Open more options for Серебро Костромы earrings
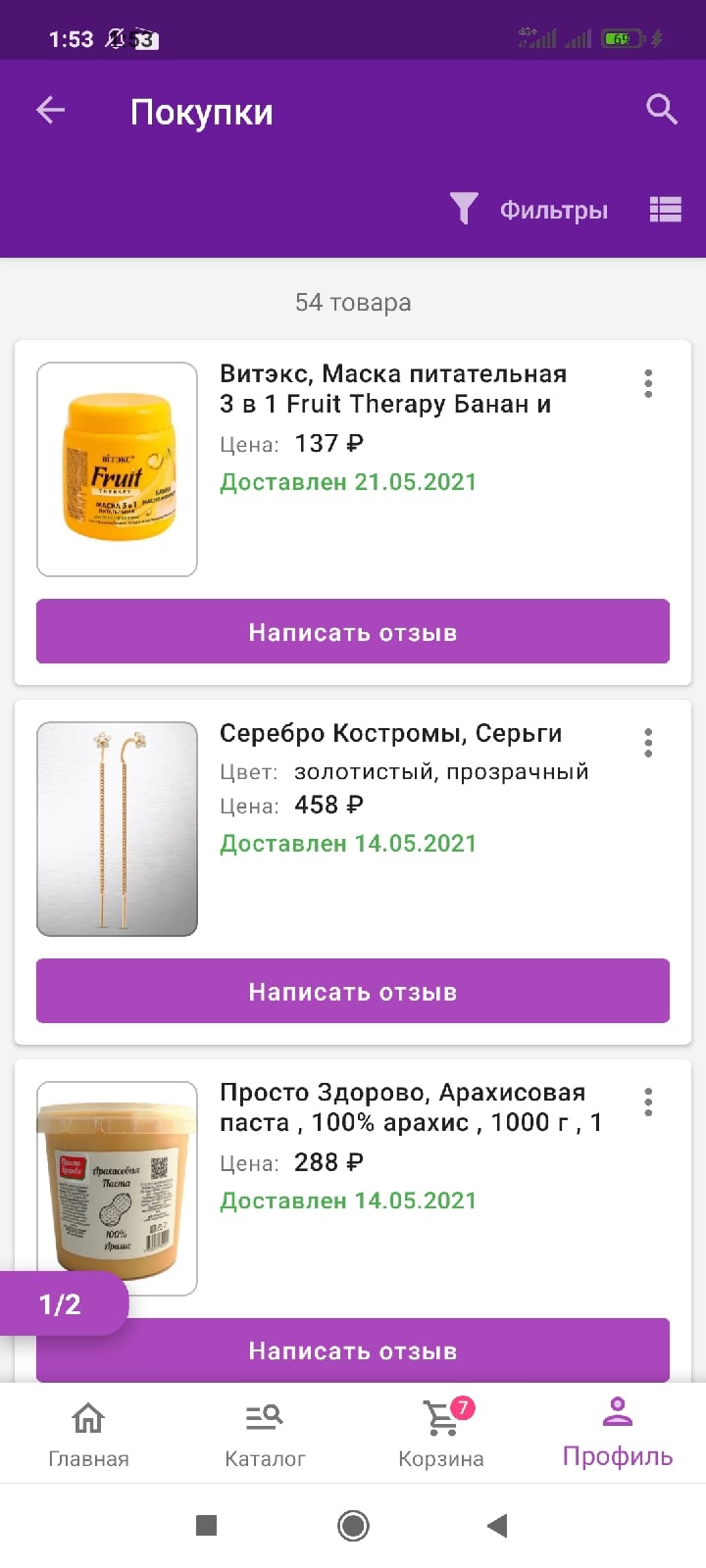 [x=648, y=743]
